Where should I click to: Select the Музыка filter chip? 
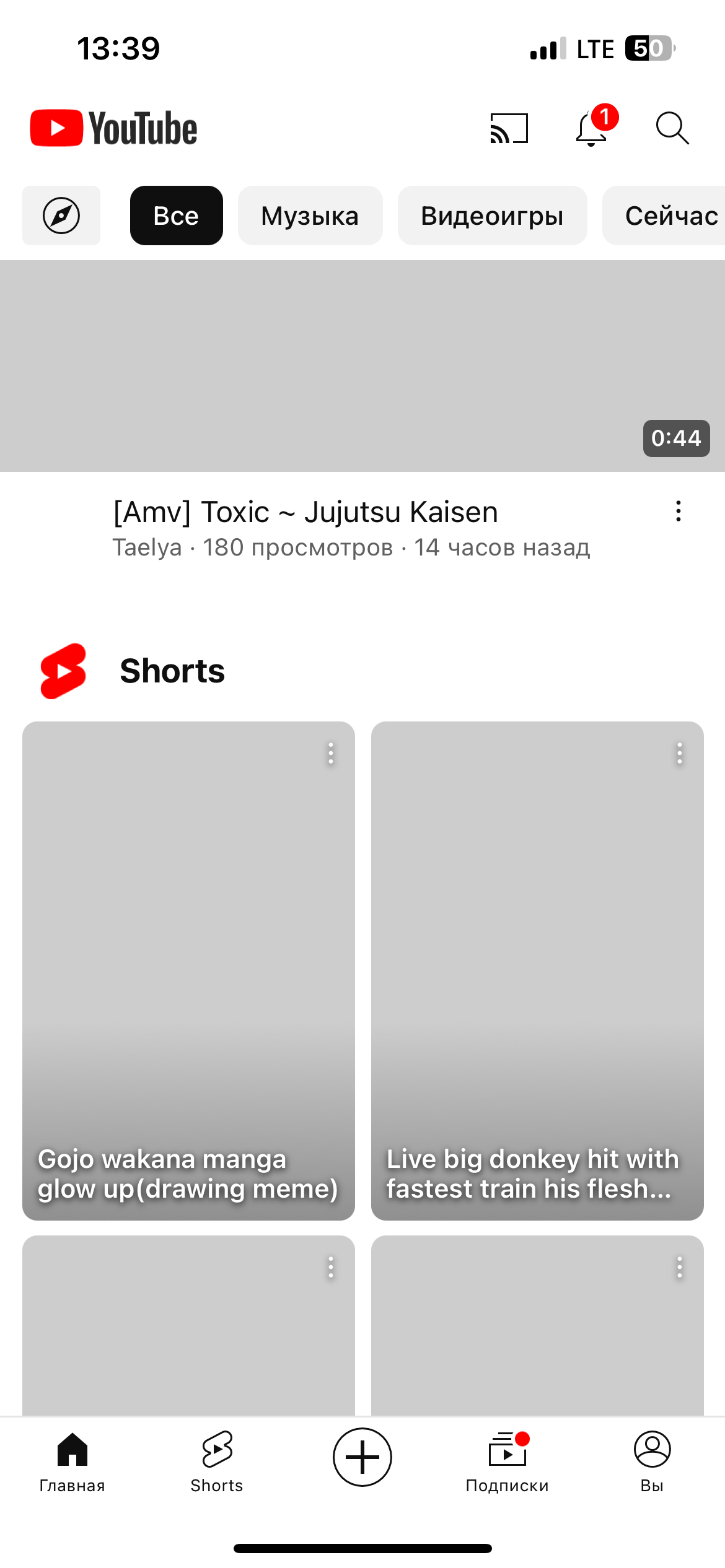point(310,216)
